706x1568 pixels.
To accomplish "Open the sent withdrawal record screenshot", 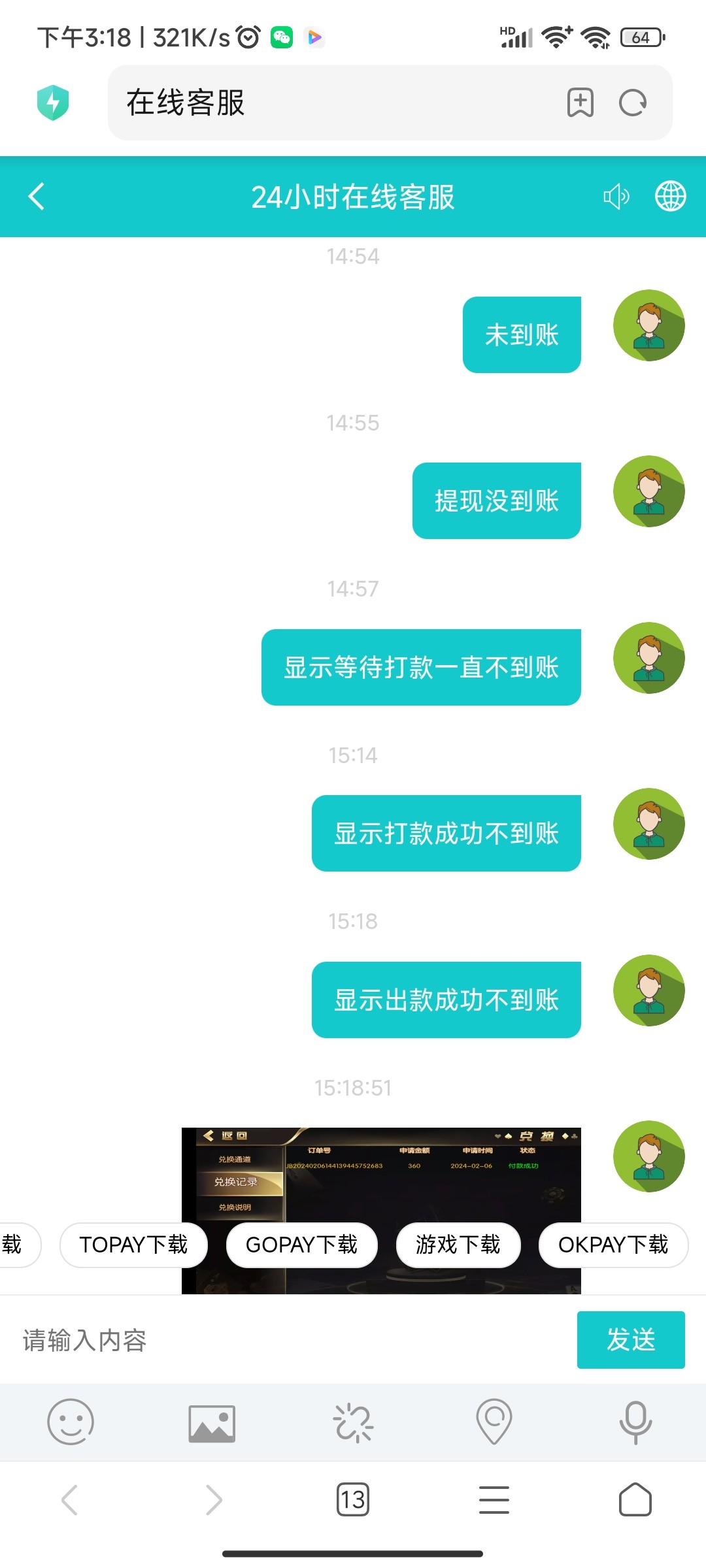I will pos(381,1176).
